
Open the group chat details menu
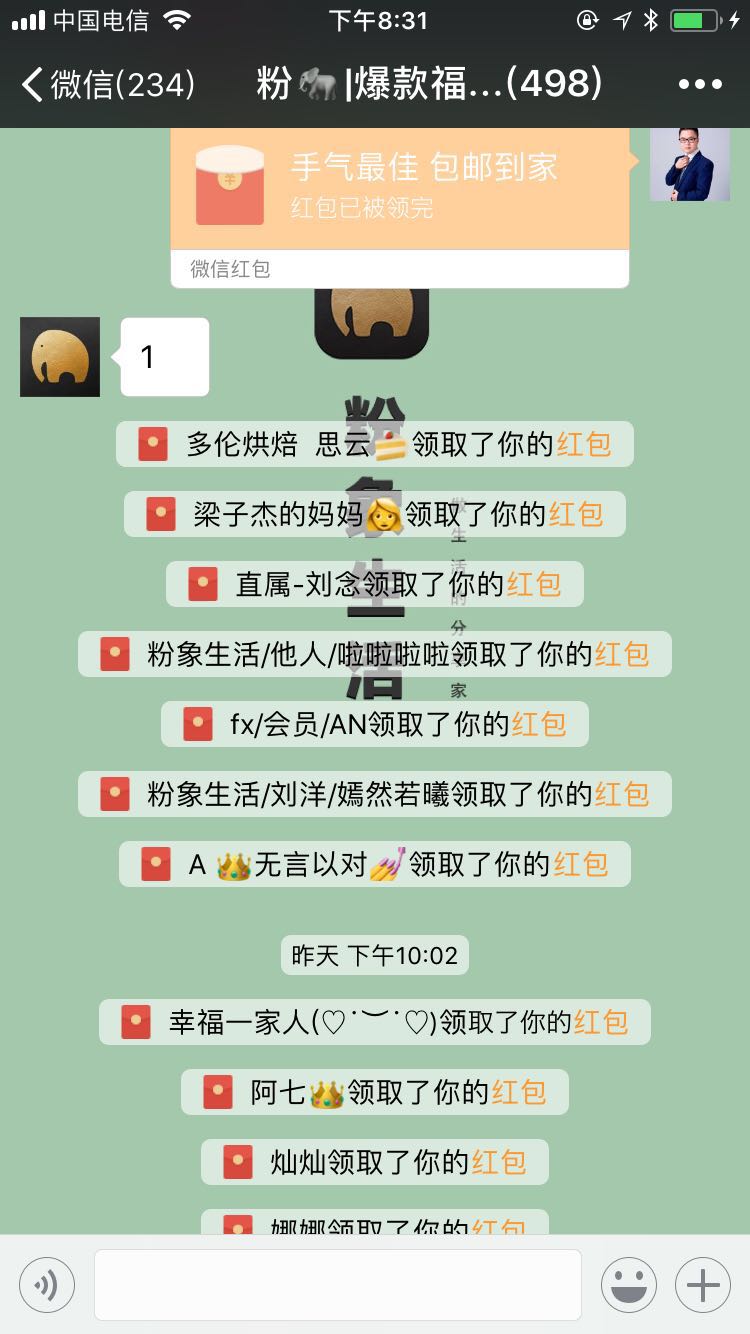(699, 85)
